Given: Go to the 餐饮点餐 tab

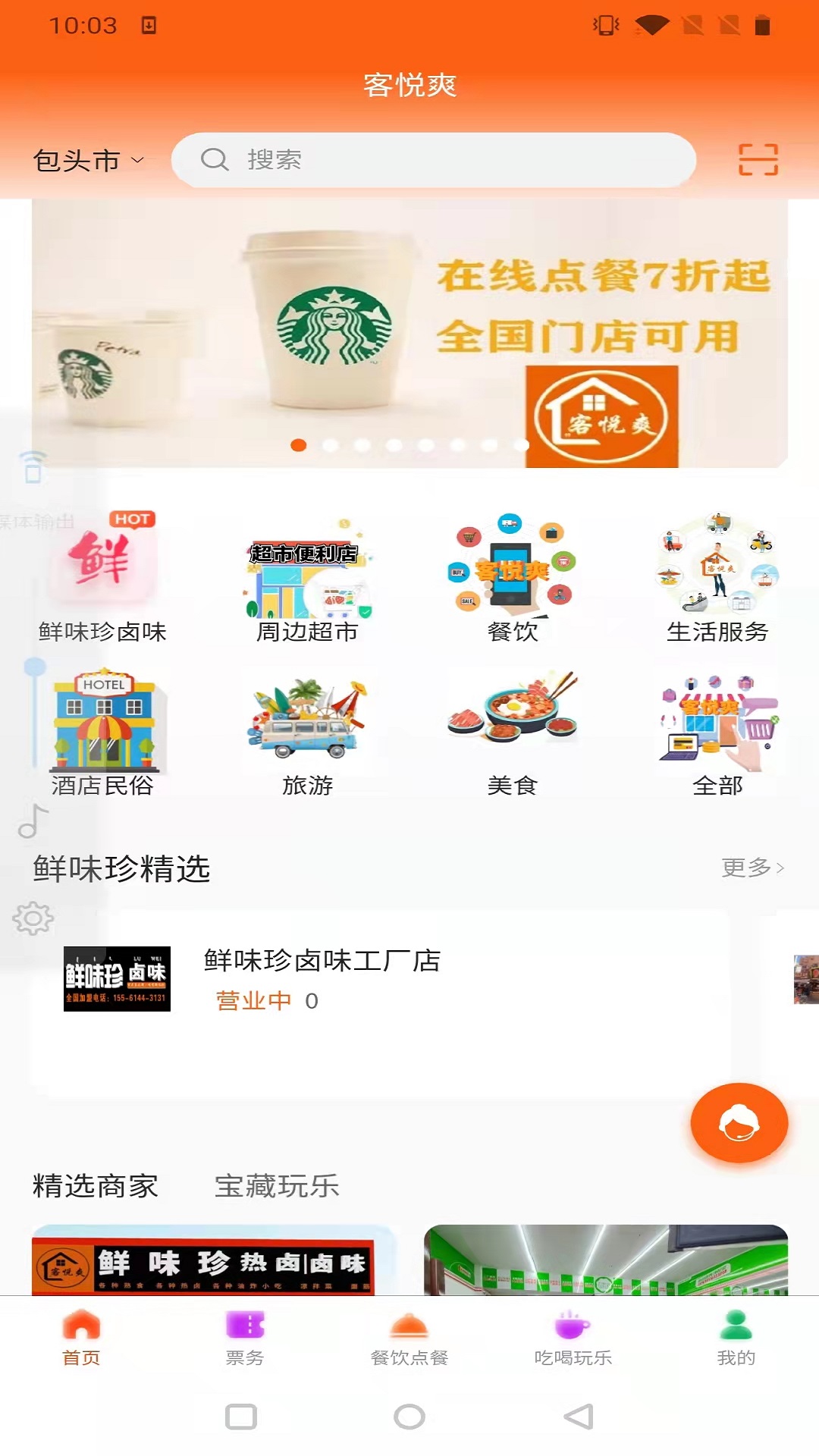Looking at the screenshot, I should [x=409, y=1338].
